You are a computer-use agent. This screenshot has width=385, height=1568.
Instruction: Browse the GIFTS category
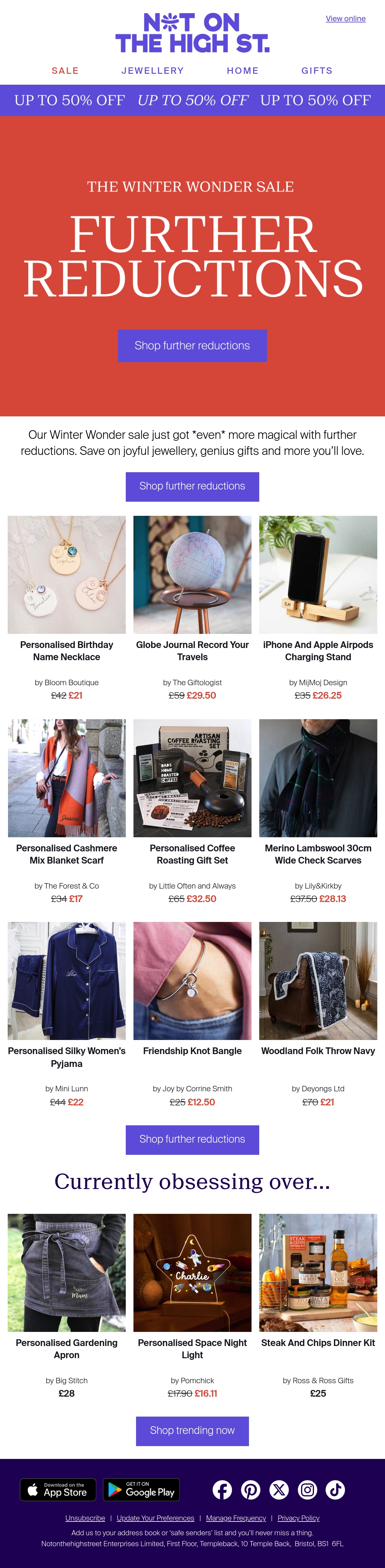click(x=317, y=71)
